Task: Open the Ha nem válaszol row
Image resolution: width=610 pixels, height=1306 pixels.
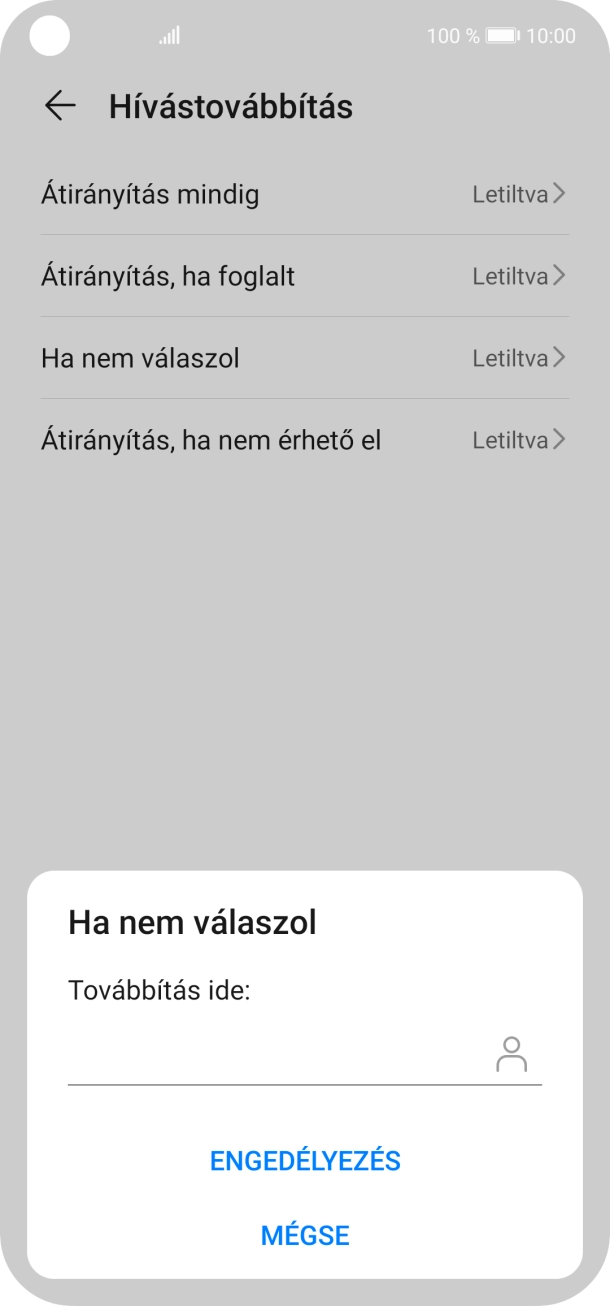Action: tap(304, 358)
